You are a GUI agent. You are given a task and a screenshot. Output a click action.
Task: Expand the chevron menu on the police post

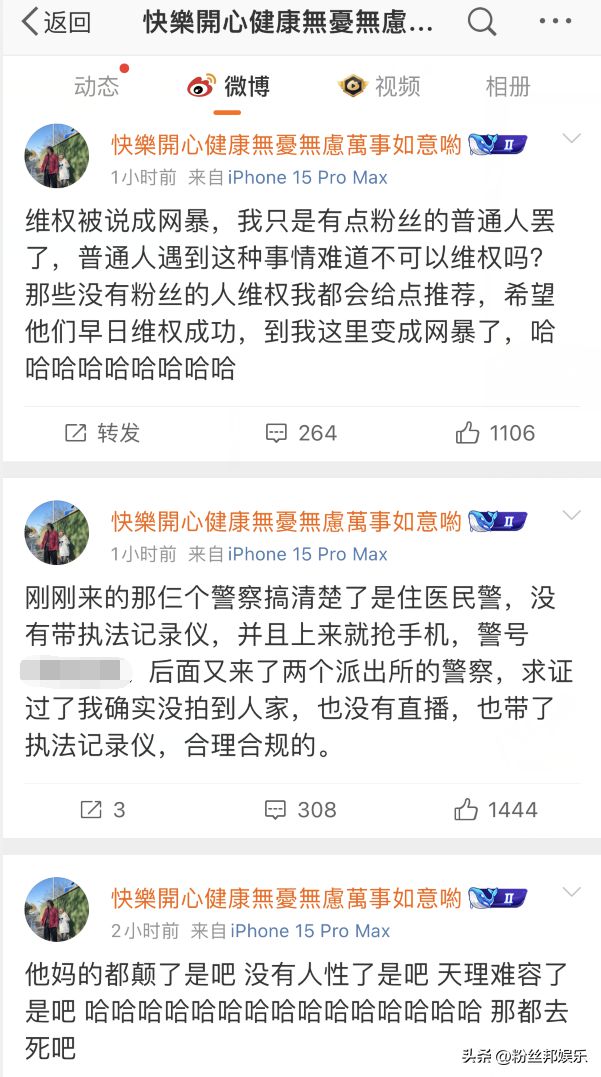tap(572, 516)
